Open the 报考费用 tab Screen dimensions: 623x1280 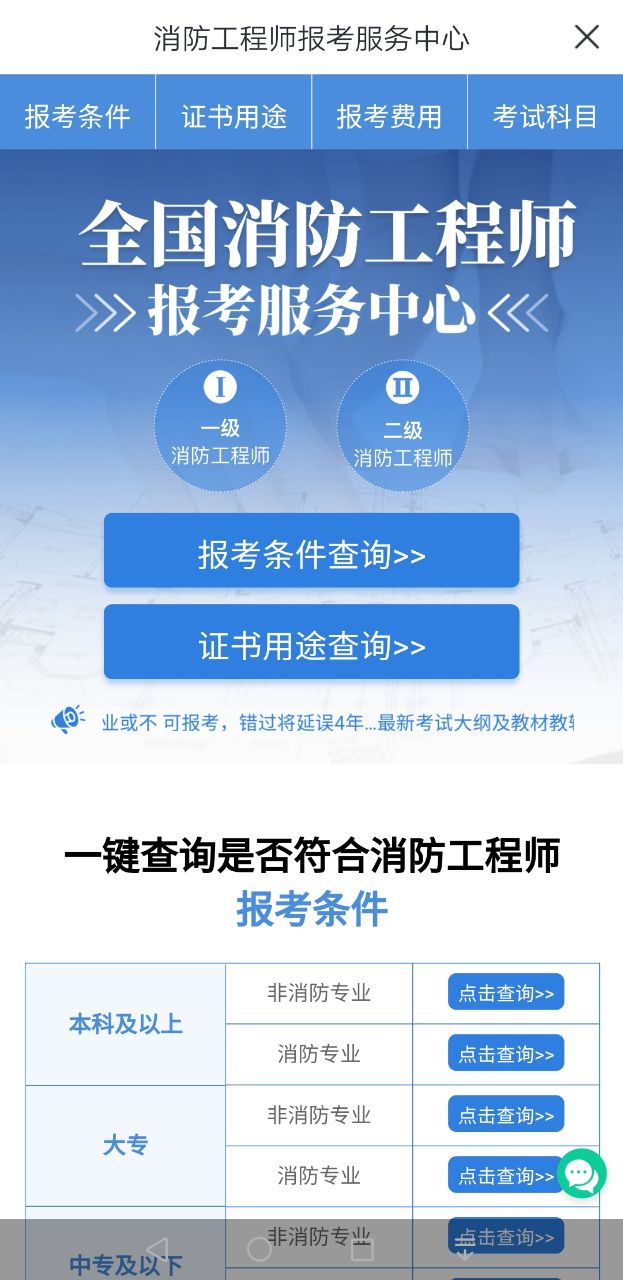click(x=389, y=116)
